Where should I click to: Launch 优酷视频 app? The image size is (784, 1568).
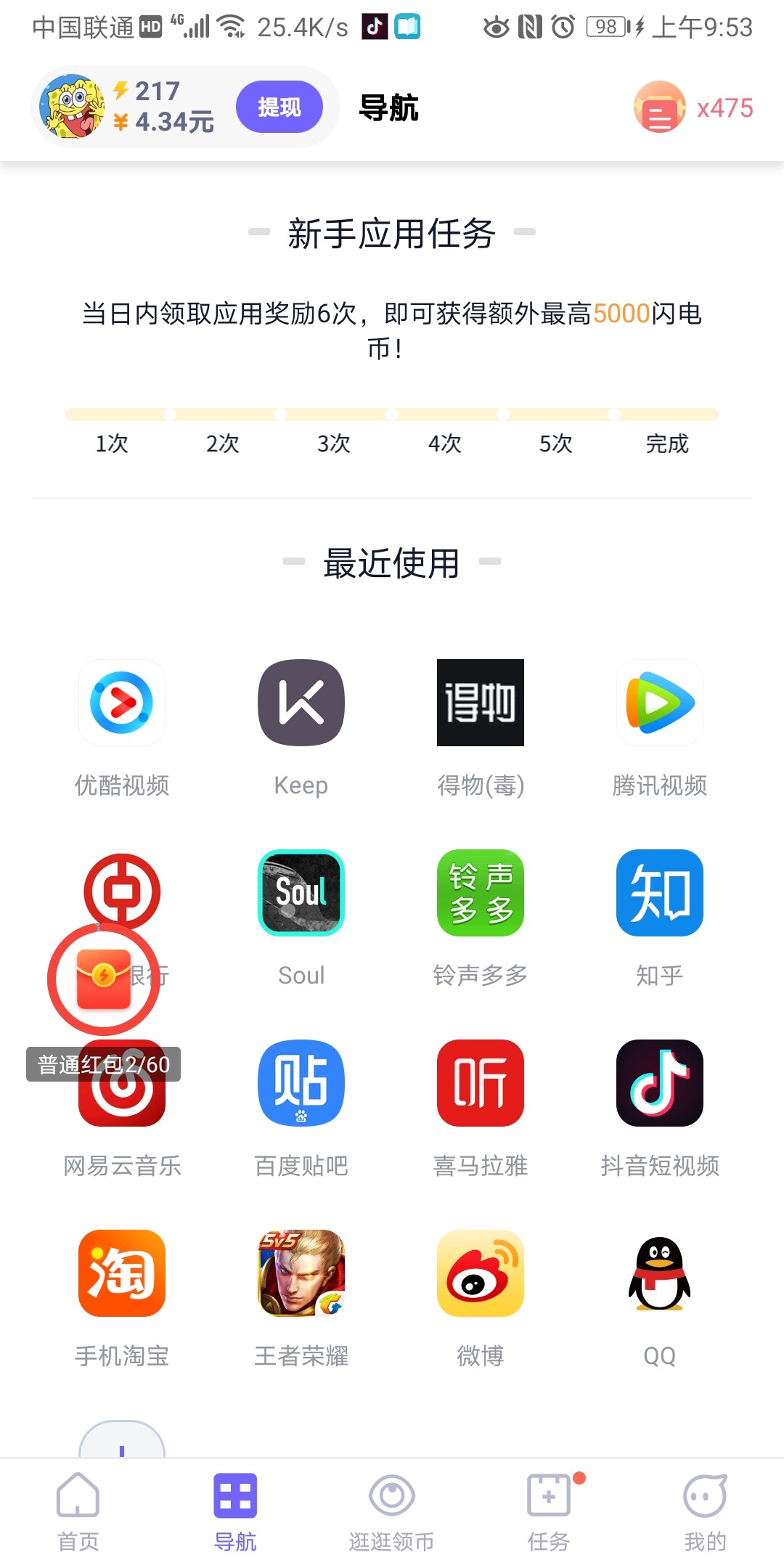point(122,703)
